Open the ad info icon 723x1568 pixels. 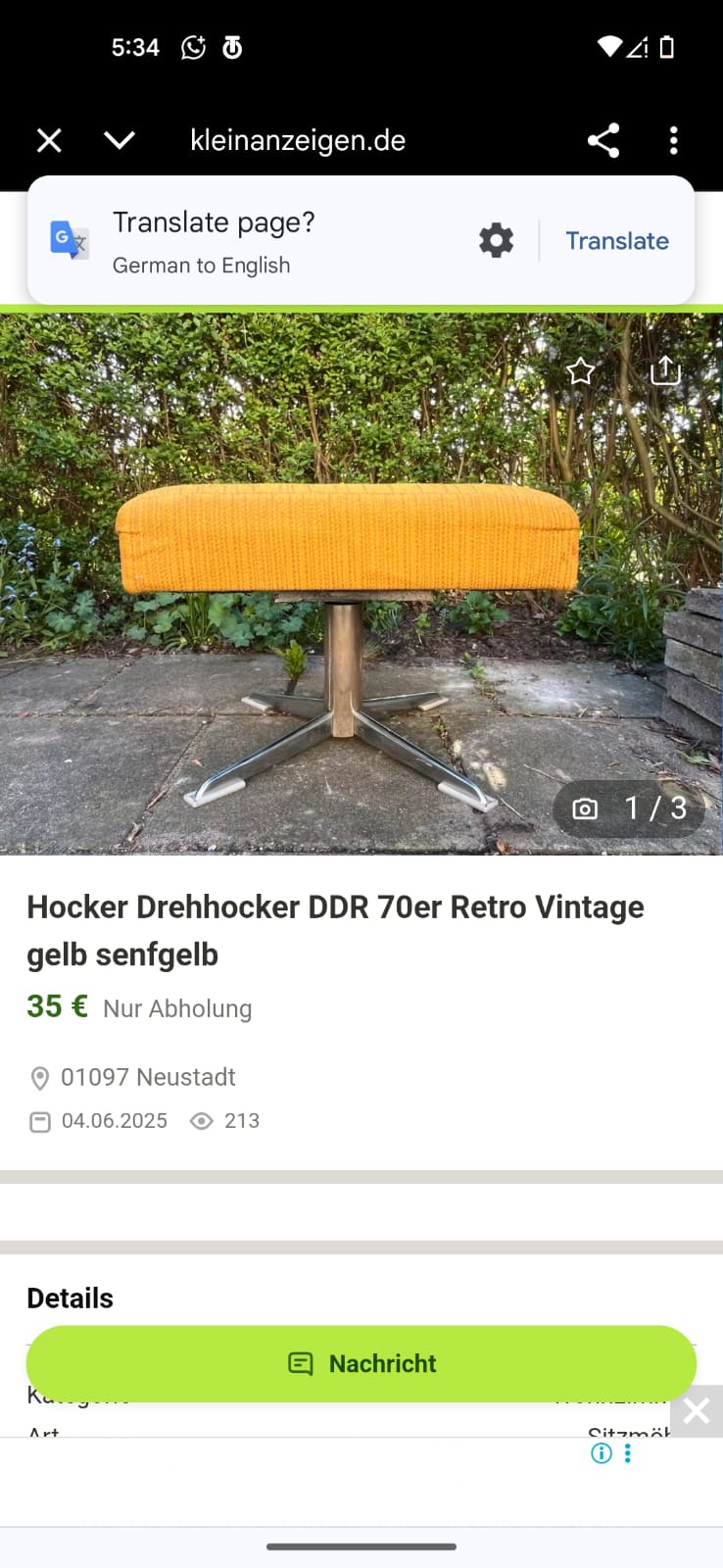pyautogui.click(x=602, y=1453)
